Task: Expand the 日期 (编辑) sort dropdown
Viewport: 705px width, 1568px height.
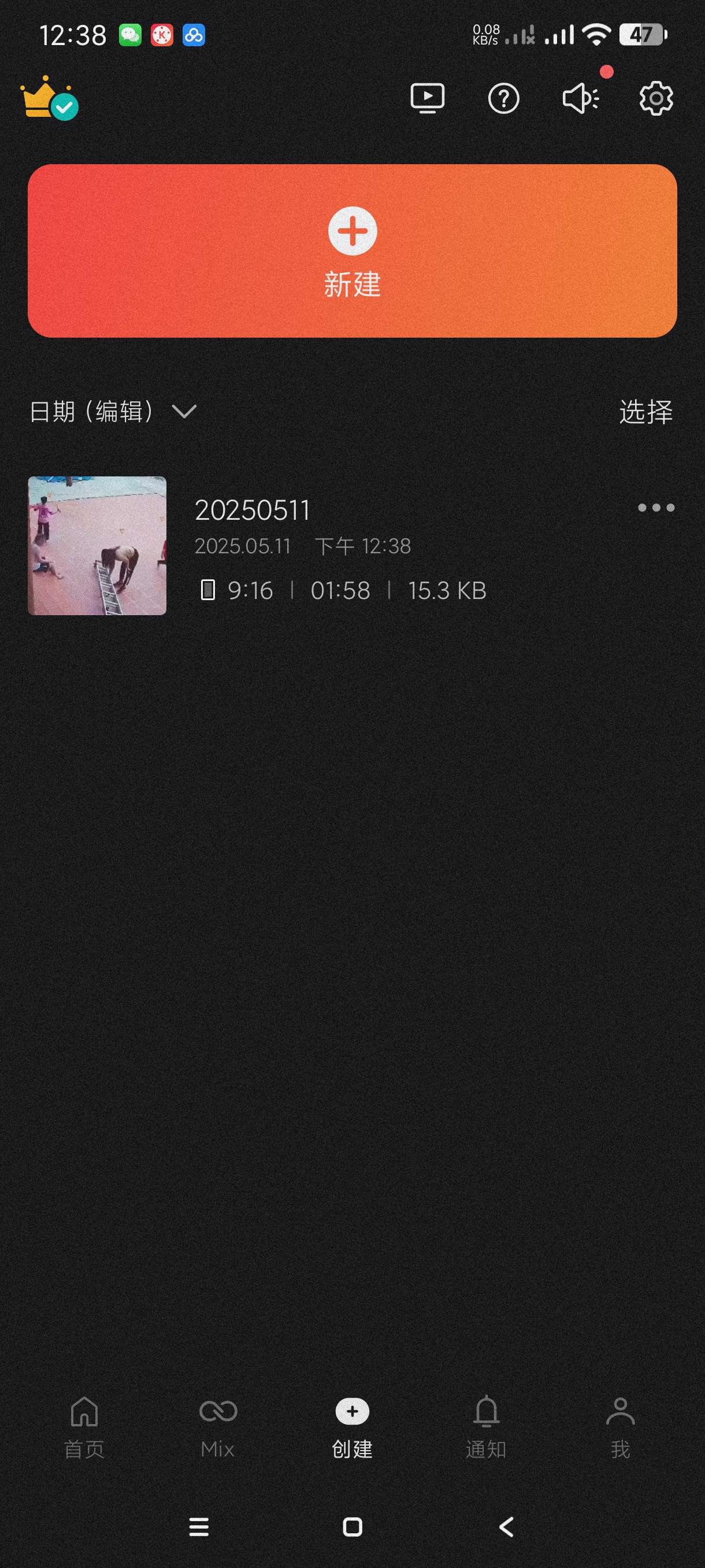Action: point(113,412)
